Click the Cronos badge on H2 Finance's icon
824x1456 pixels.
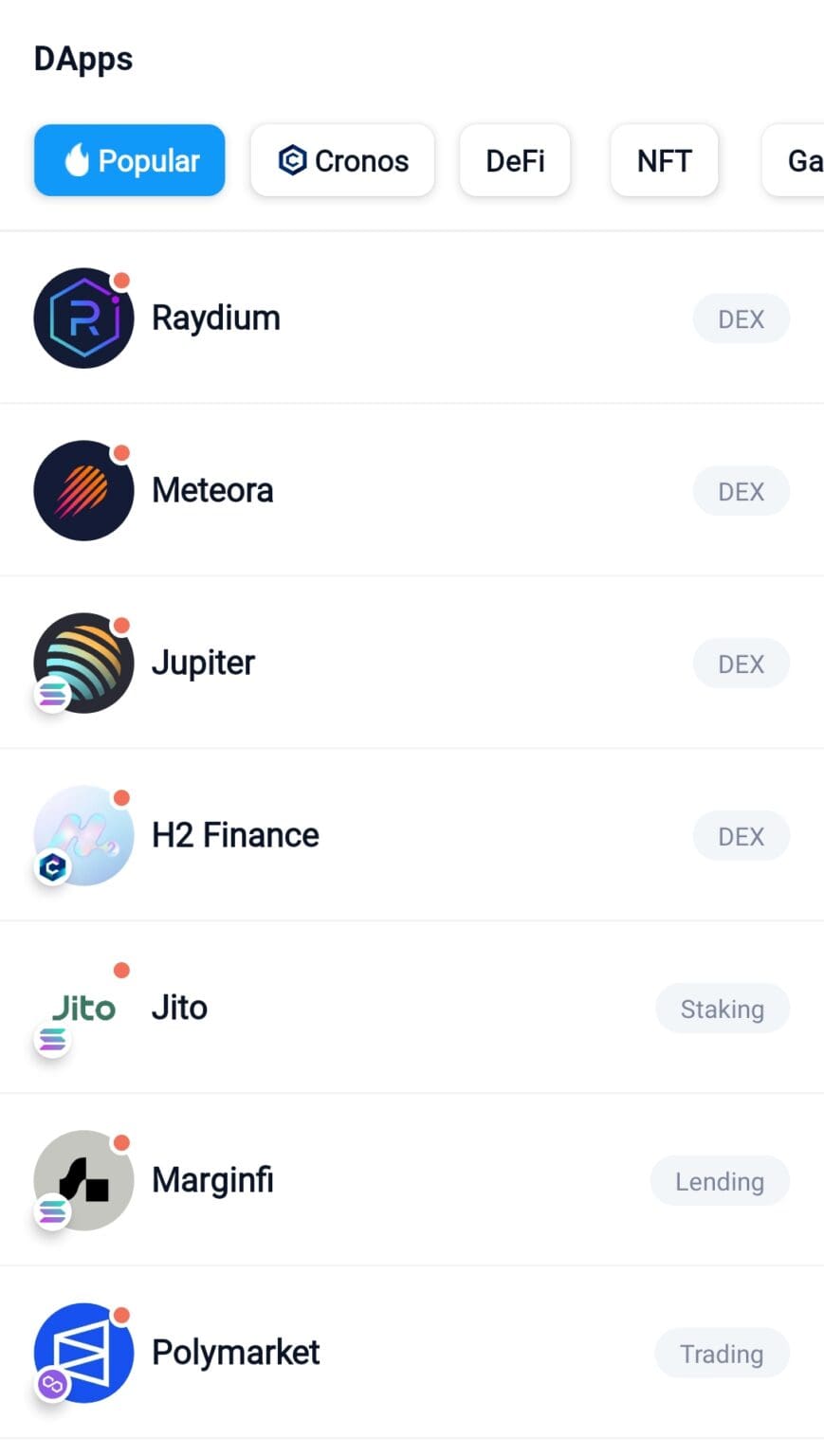tap(54, 866)
